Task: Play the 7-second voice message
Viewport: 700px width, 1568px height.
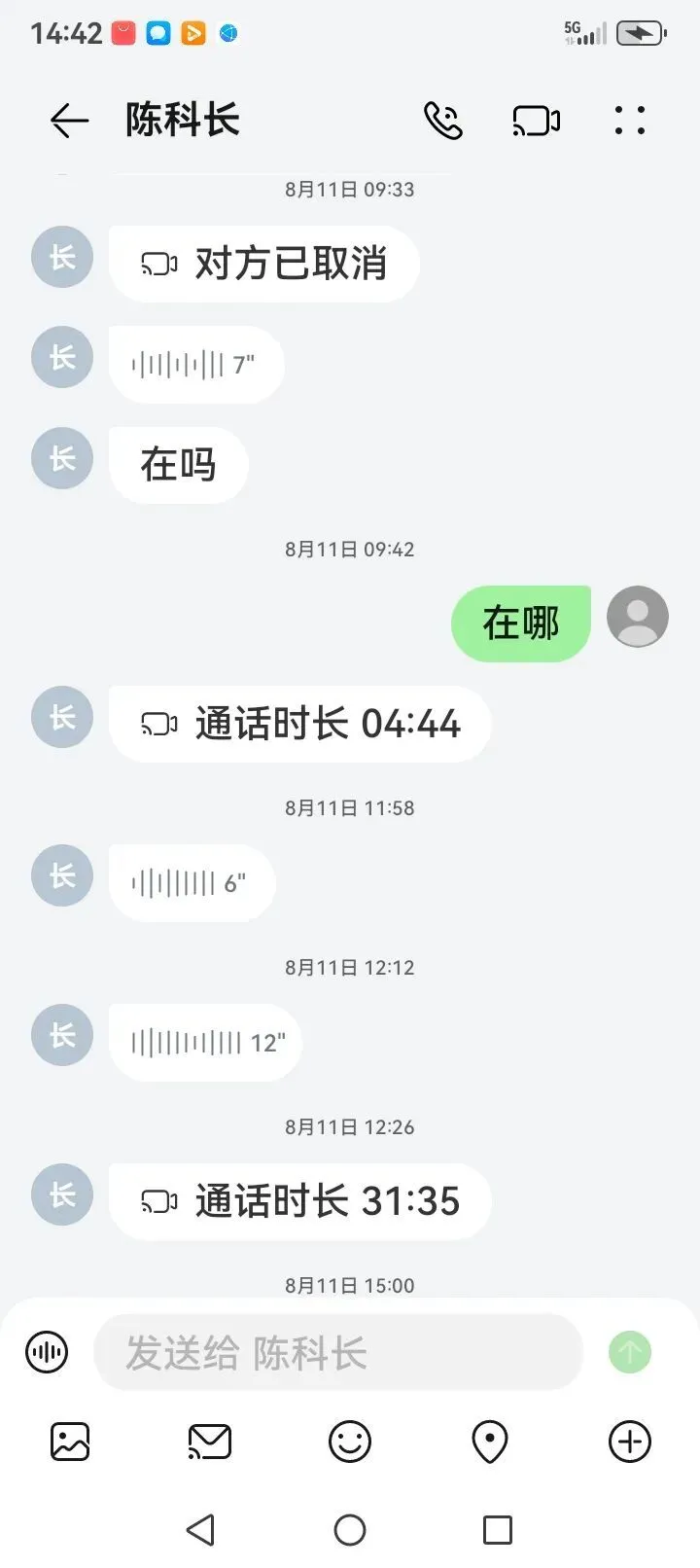Action: 195,365
